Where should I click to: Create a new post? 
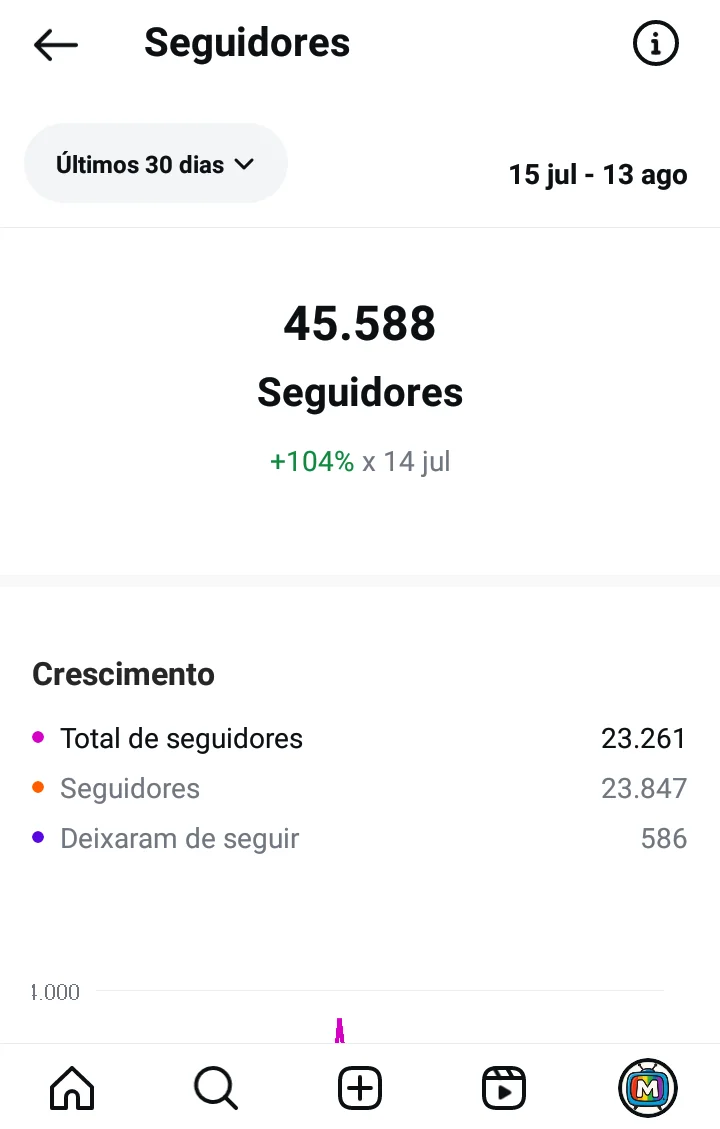[x=360, y=1087]
